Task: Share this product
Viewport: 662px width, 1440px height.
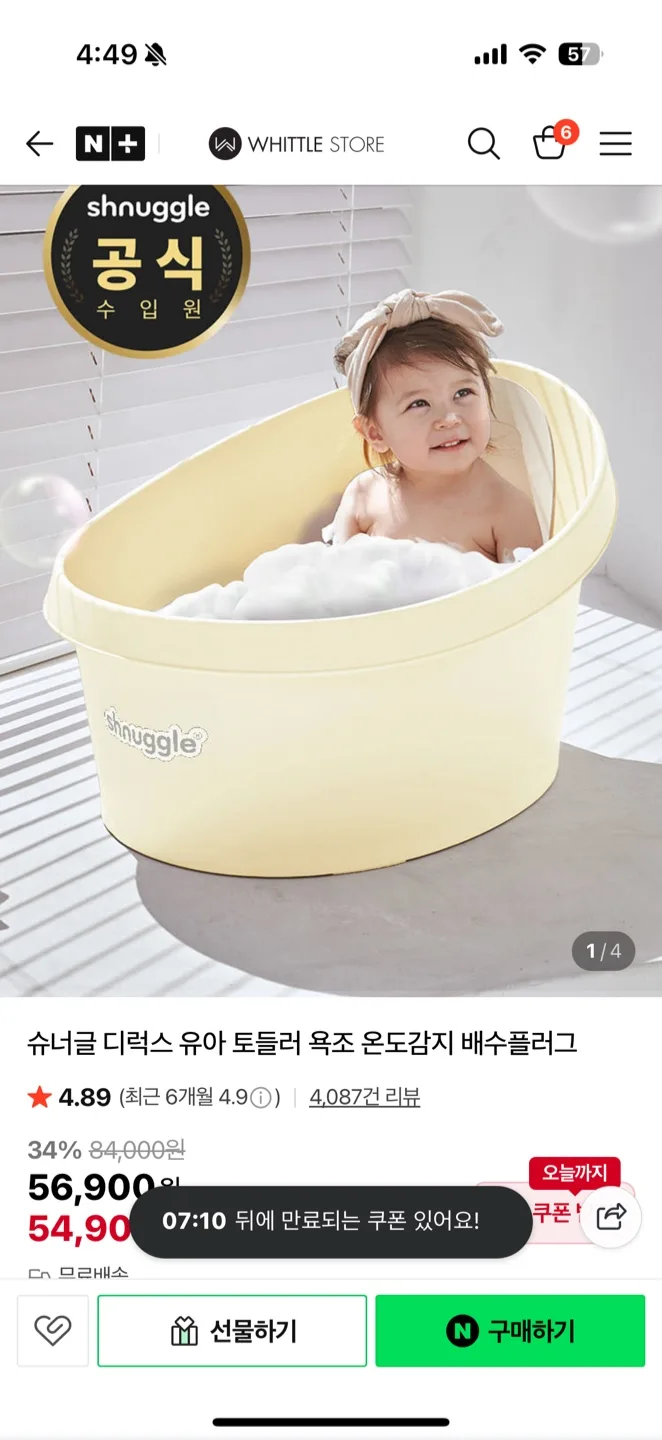Action: click(610, 1217)
